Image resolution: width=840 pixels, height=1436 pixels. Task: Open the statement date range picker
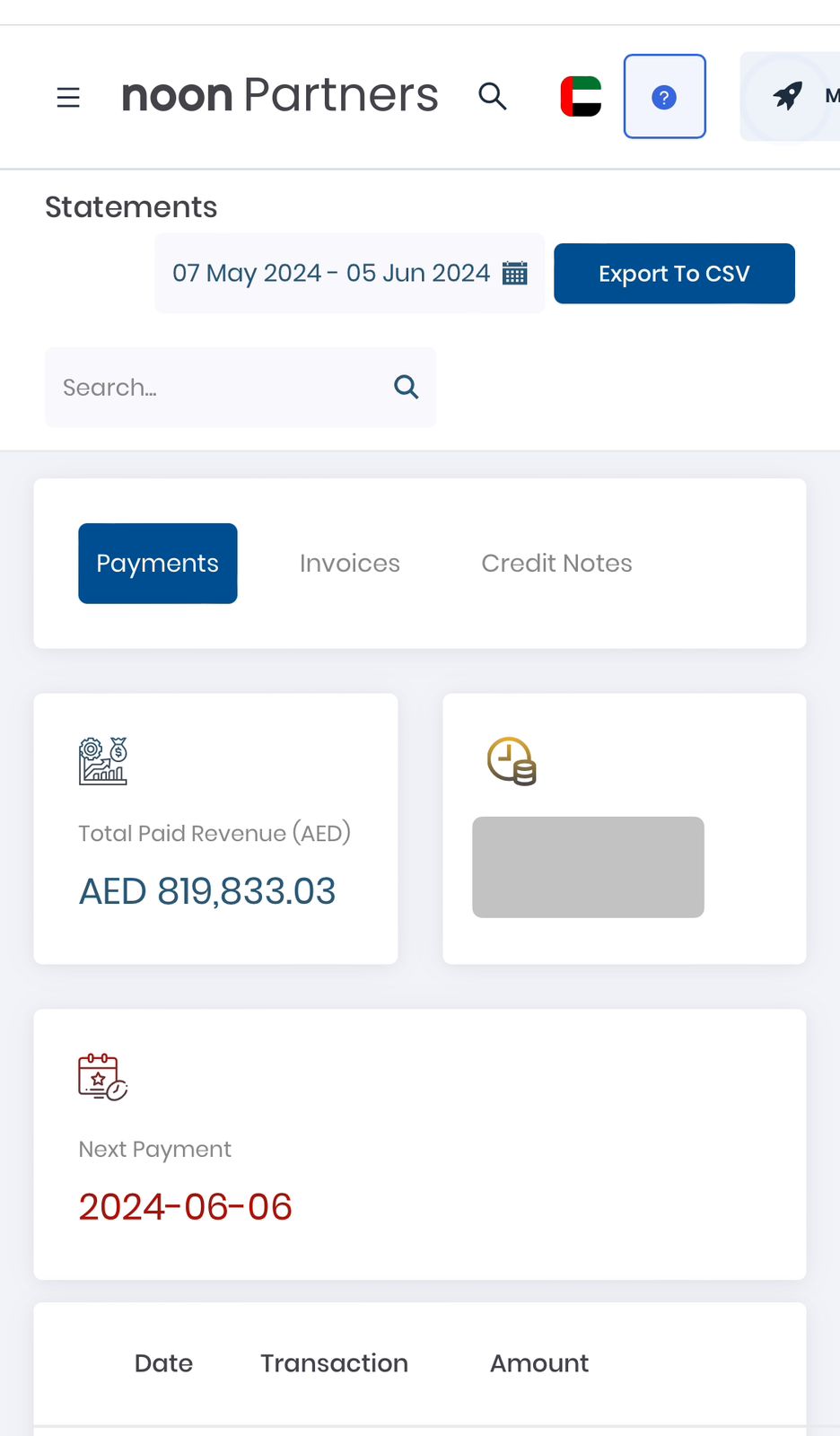click(x=349, y=273)
